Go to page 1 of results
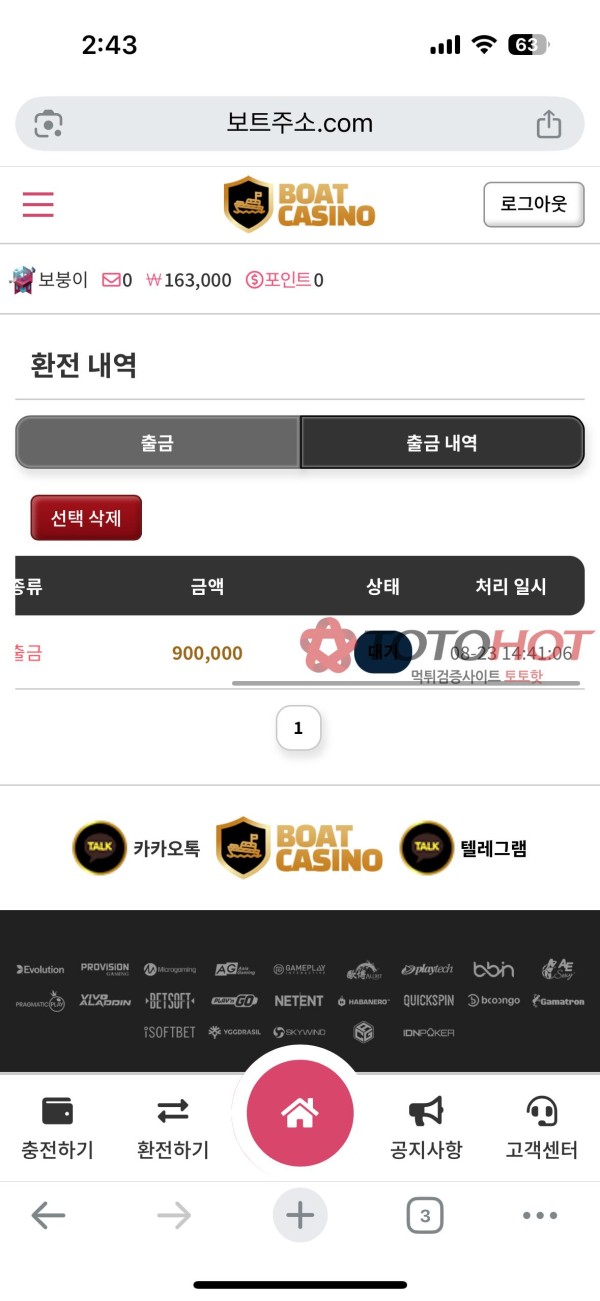600x1301 pixels. [x=298, y=728]
